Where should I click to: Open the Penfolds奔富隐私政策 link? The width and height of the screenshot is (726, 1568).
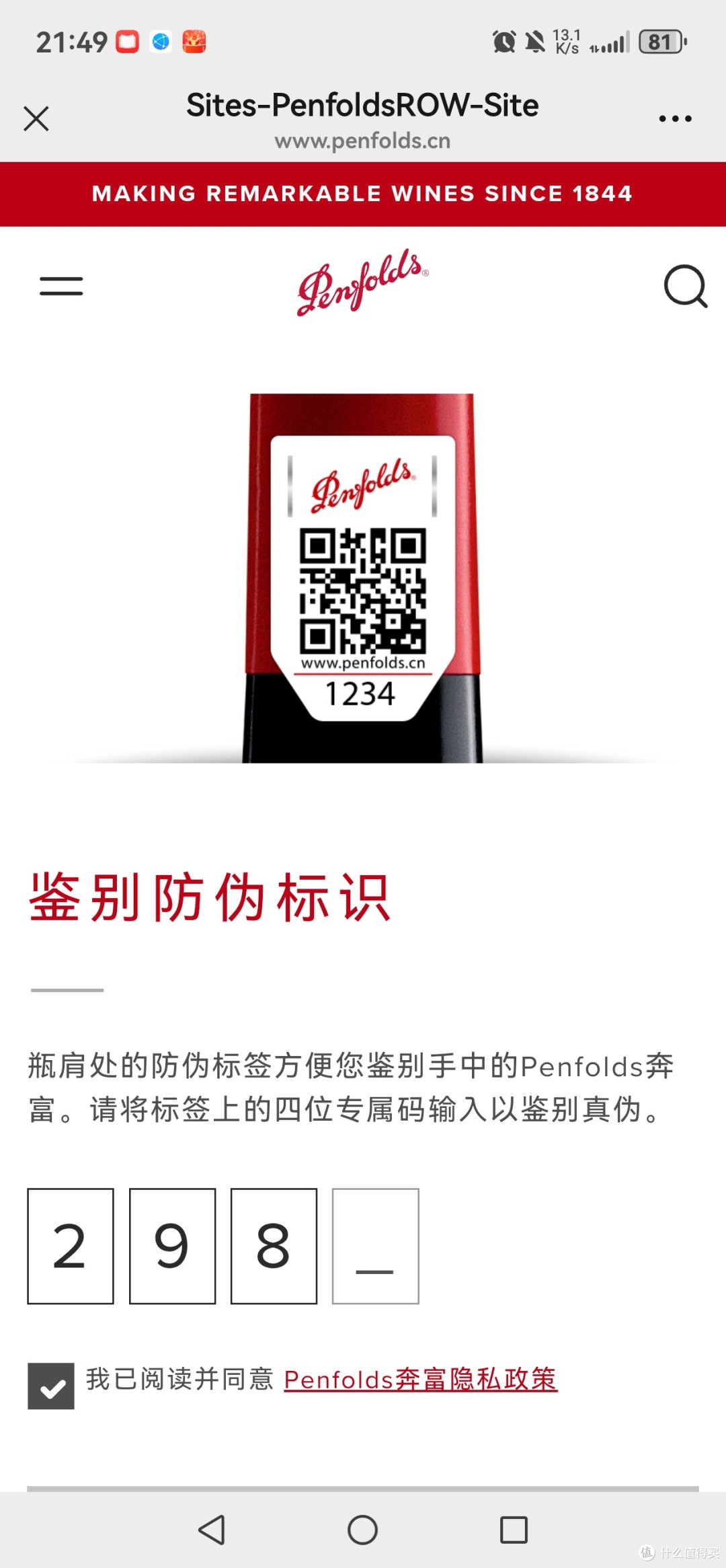point(421,1380)
